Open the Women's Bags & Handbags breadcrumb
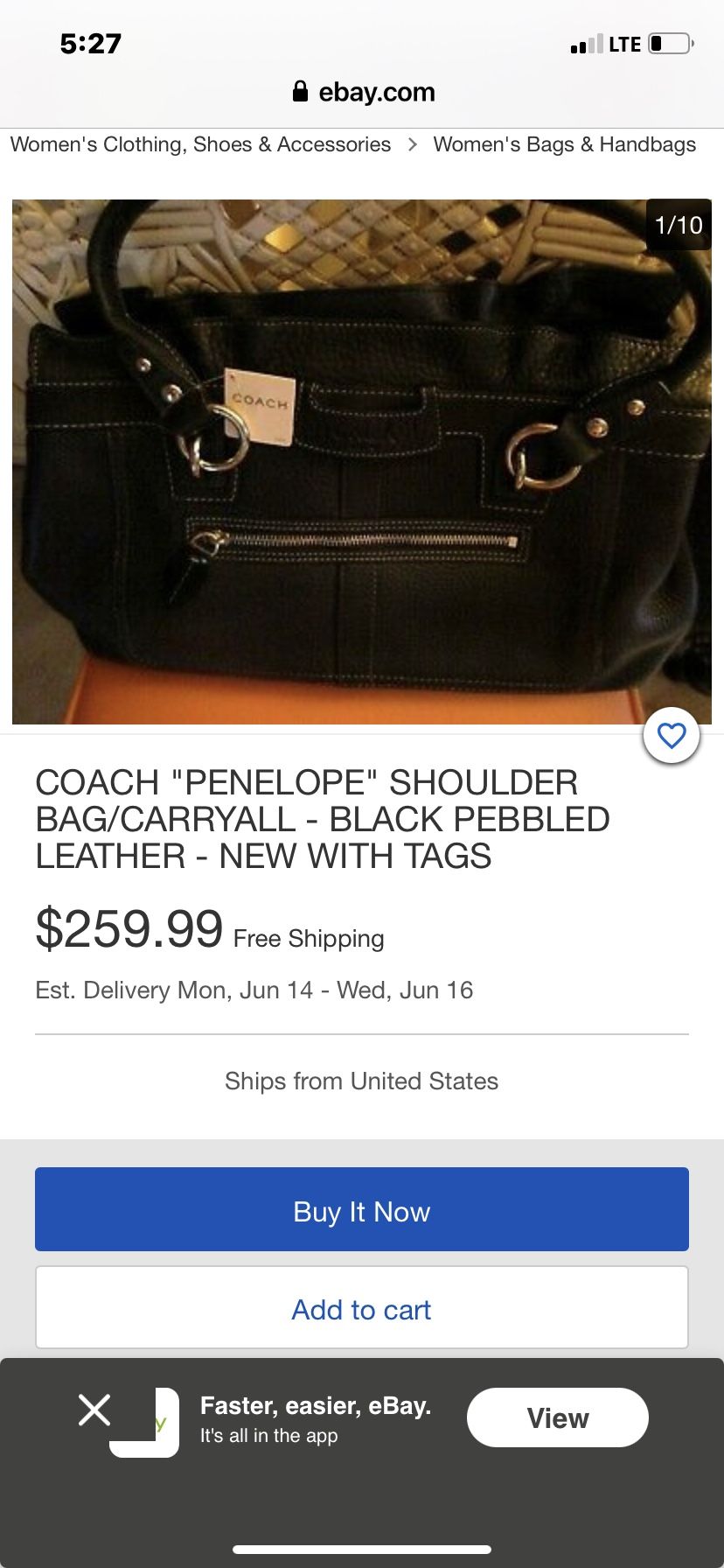724x1568 pixels. (564, 144)
